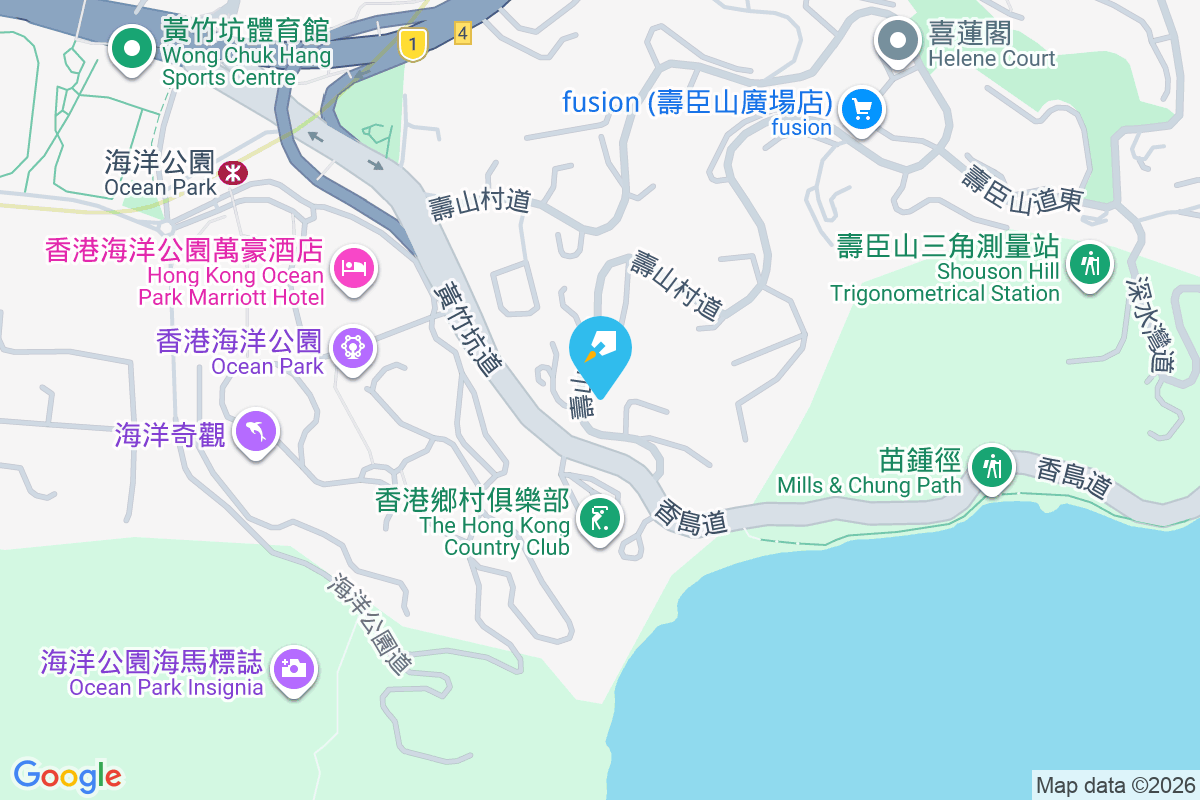Tap the Mills & Chung Path hiking pin
Image resolution: width=1200 pixels, height=800 pixels.
992,466
